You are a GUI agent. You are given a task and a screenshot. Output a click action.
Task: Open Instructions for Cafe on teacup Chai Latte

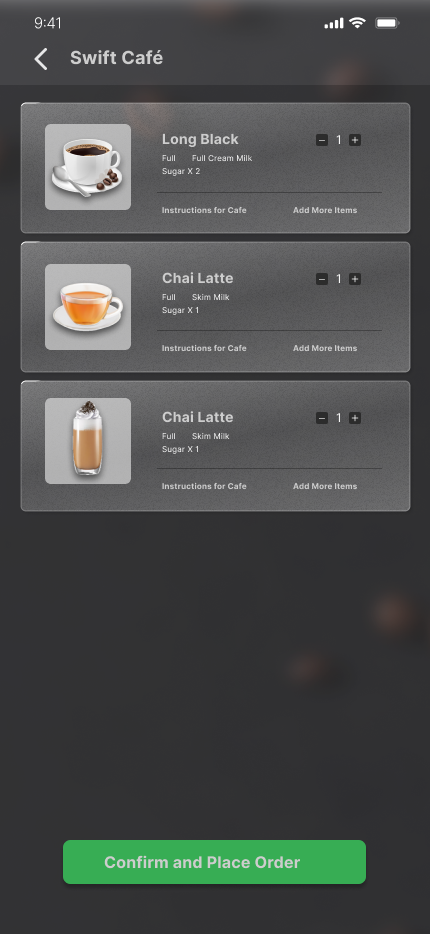(204, 348)
